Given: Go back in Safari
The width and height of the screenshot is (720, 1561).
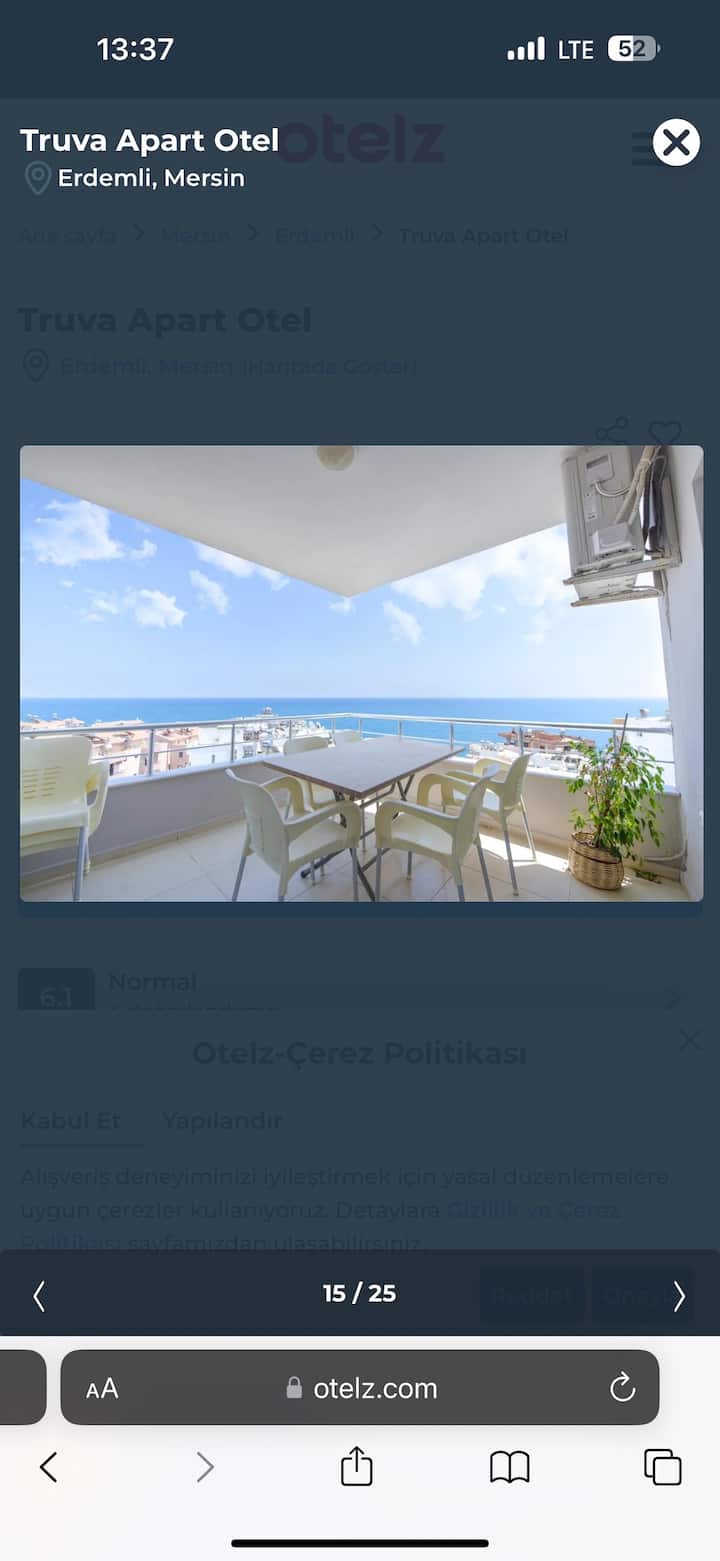Looking at the screenshot, I should (x=48, y=1467).
